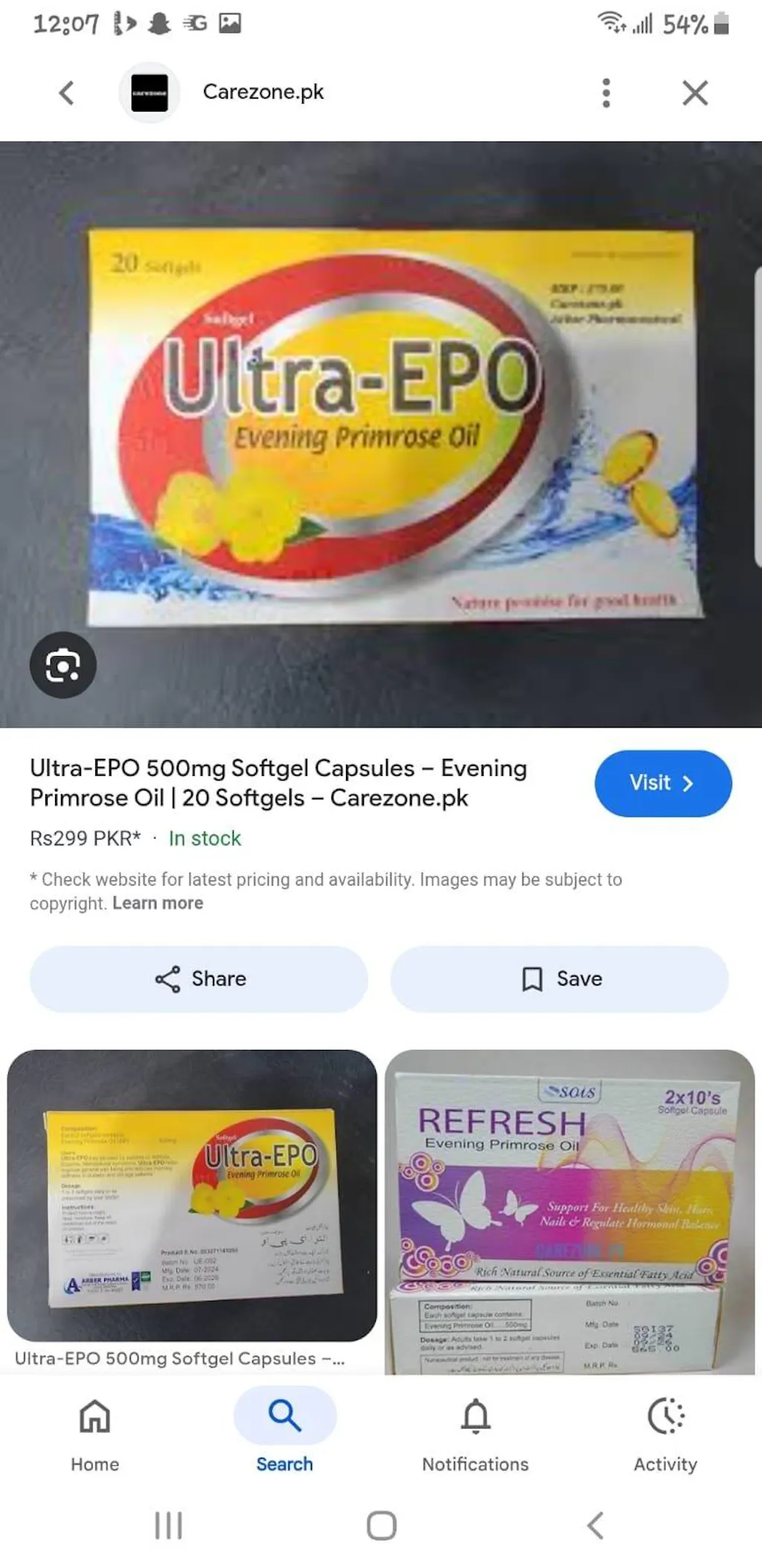Search this image with Google Lens
This screenshot has width=762, height=1568.
(x=63, y=665)
